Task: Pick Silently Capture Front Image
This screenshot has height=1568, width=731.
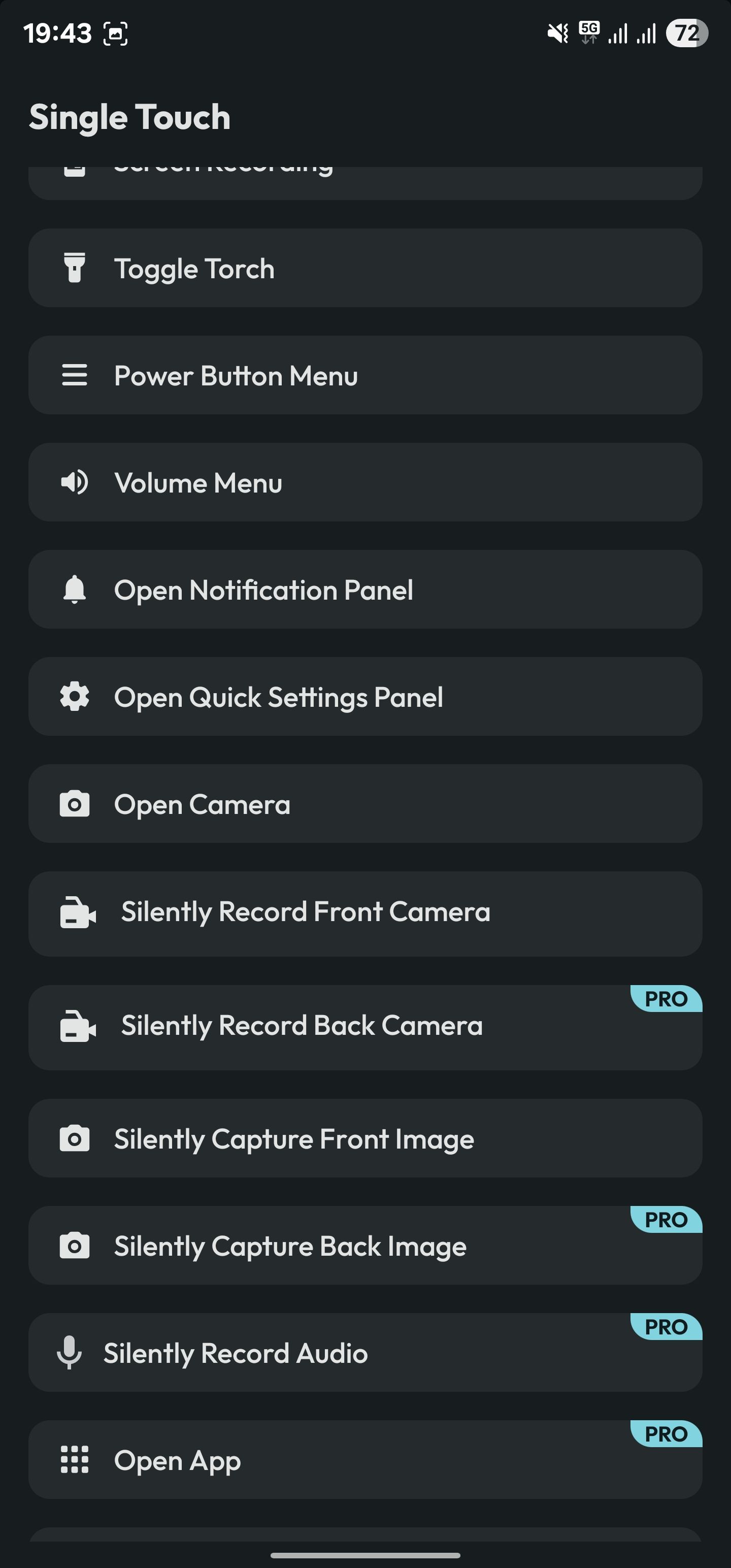Action: click(365, 1139)
